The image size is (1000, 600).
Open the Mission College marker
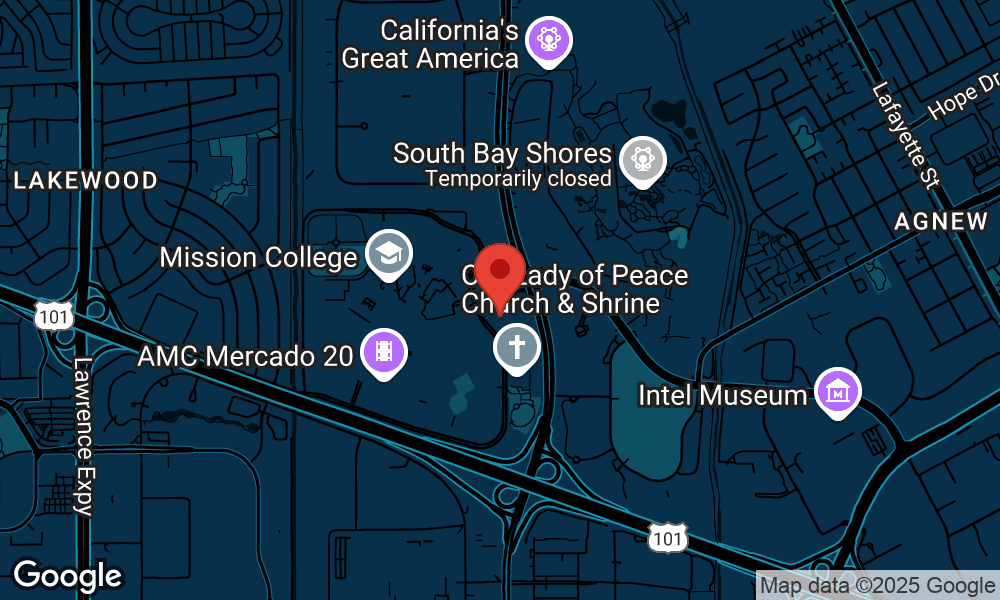[x=385, y=254]
